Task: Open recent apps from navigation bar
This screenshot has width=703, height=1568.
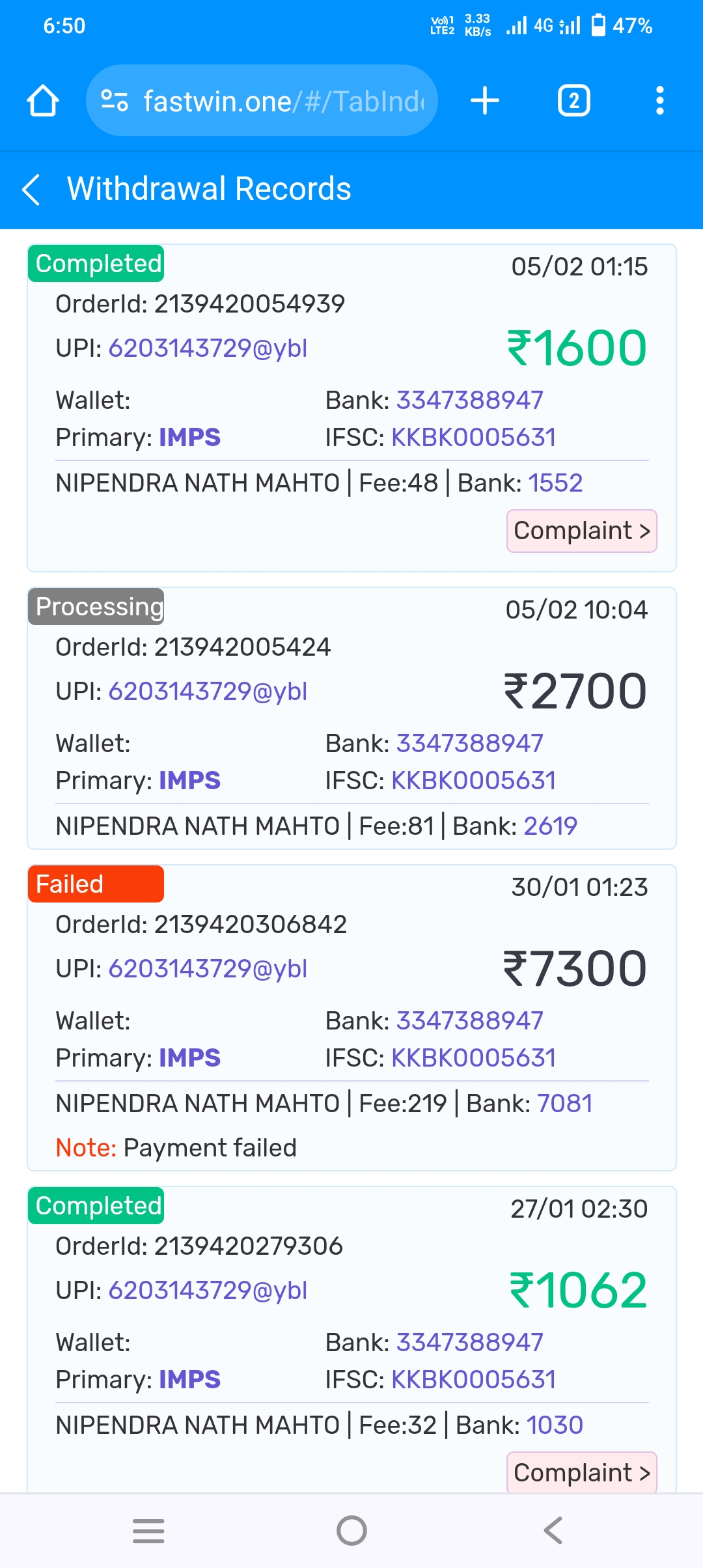Action: [x=148, y=1530]
